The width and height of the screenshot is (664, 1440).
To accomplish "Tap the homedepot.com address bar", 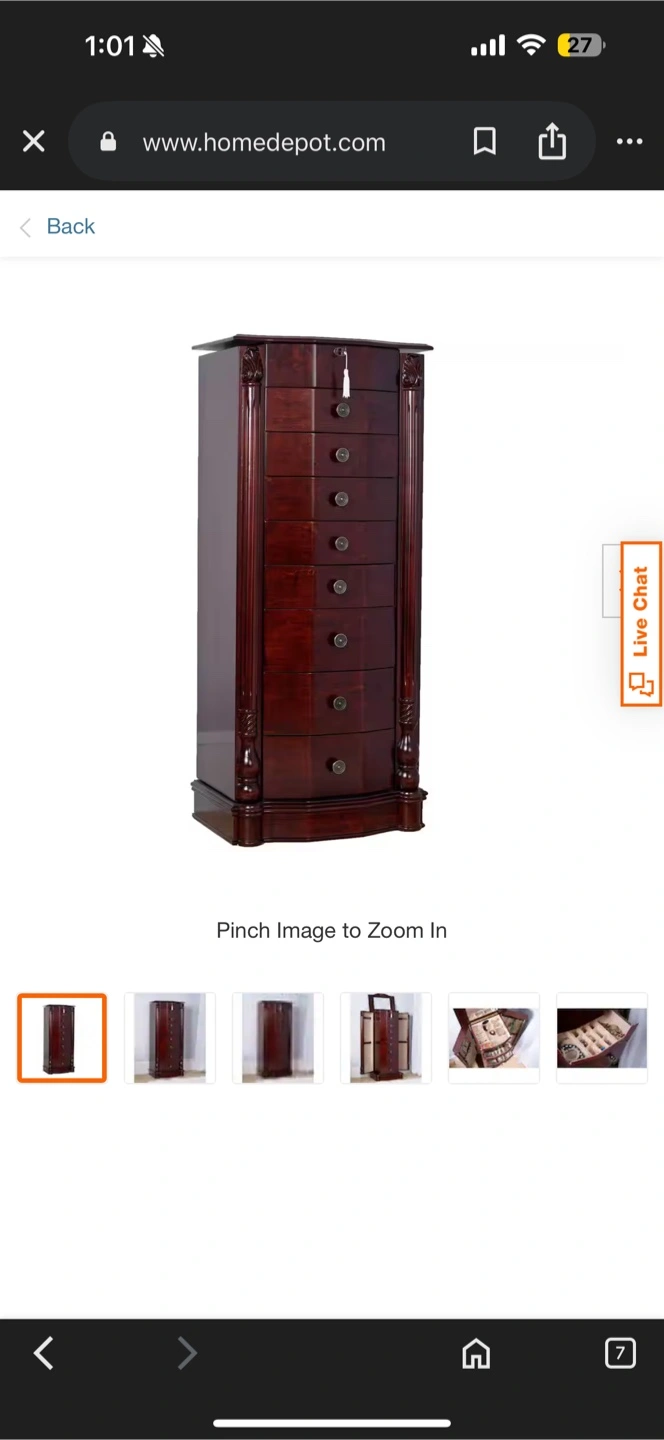I will (x=263, y=142).
